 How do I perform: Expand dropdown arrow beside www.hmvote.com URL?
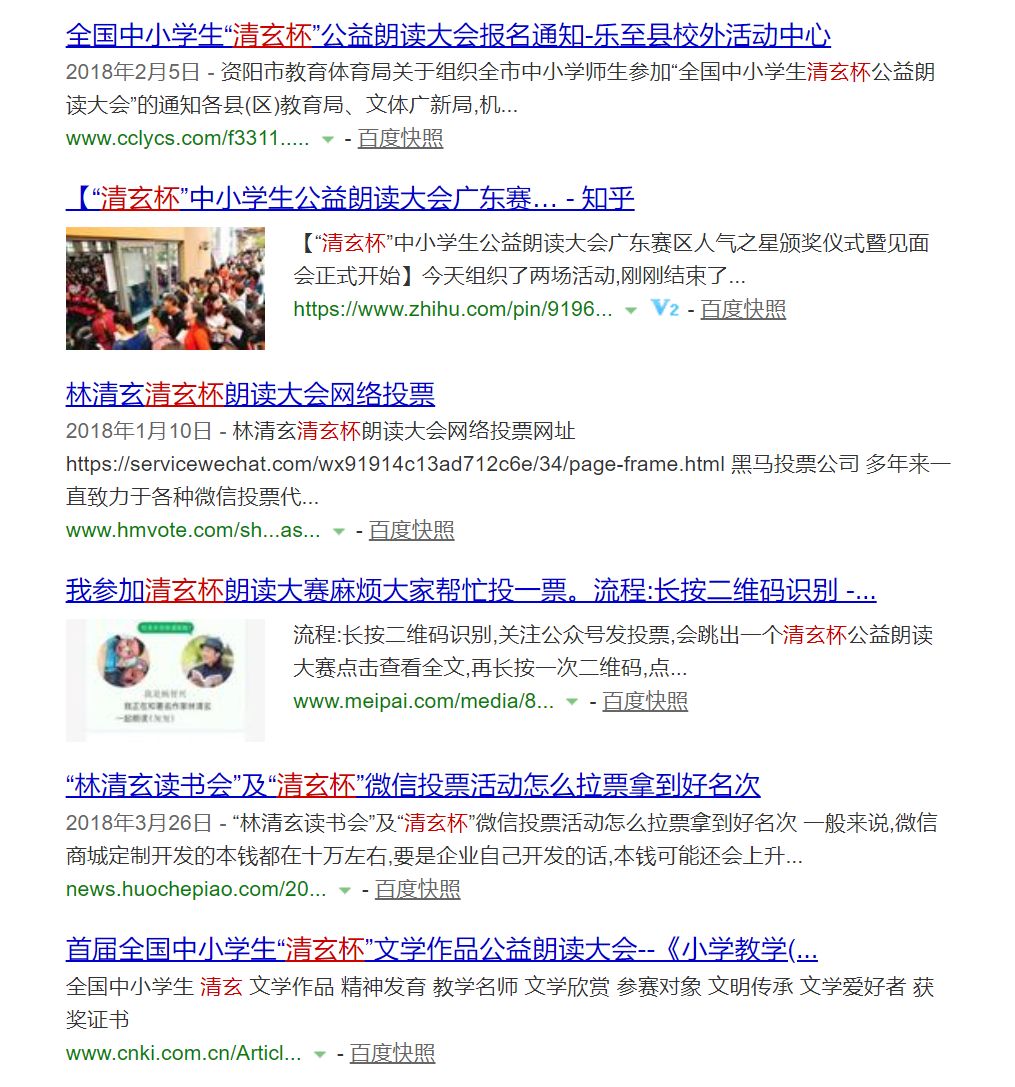tap(339, 532)
